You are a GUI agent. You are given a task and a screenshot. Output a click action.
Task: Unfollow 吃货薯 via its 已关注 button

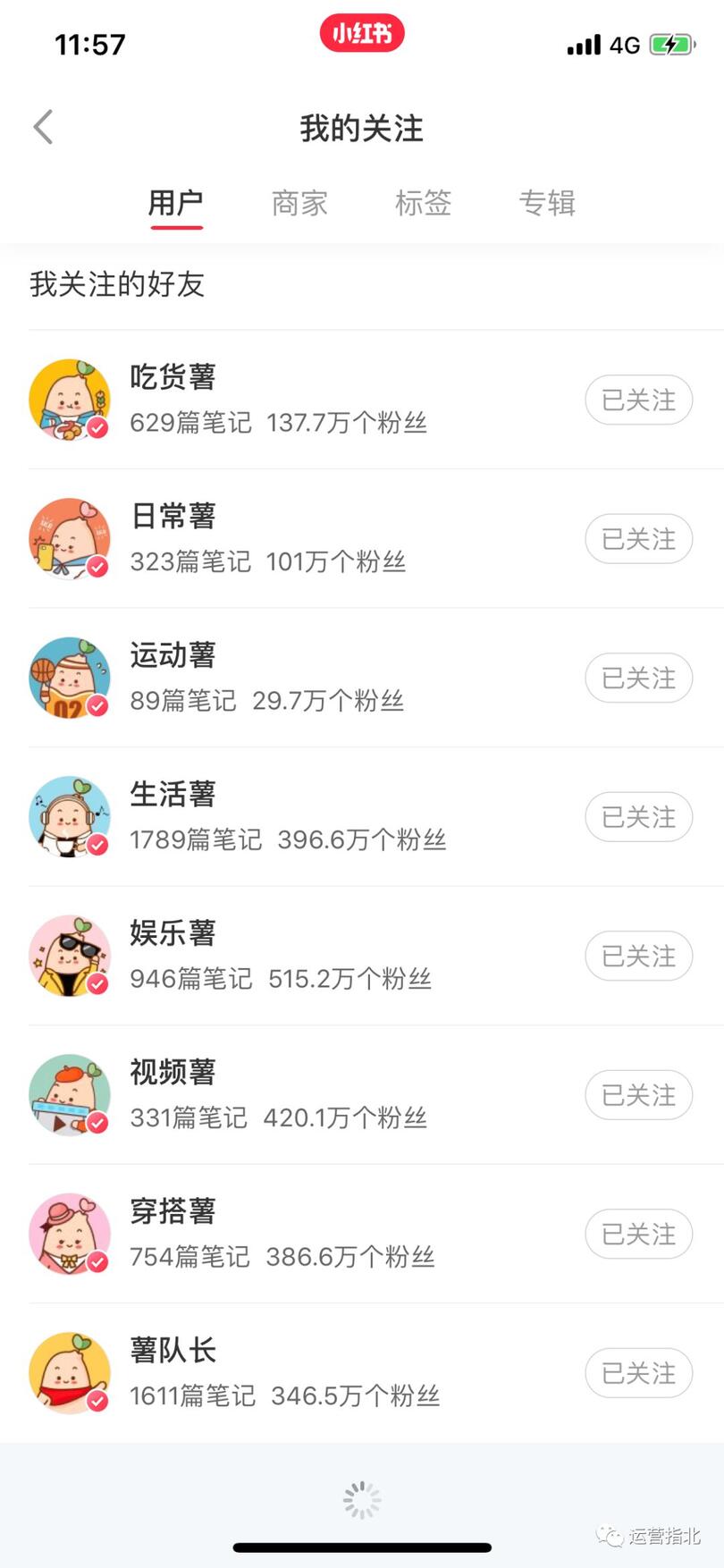[x=638, y=400]
